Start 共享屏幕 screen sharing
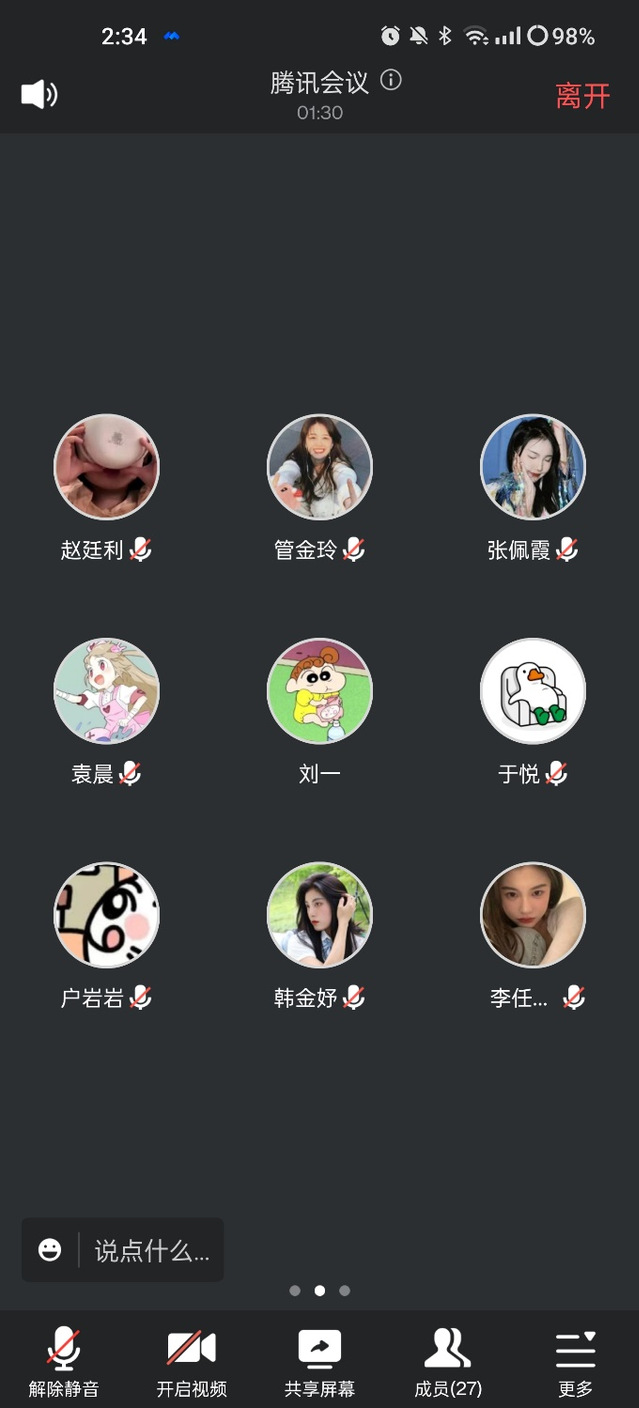639x1408 pixels. click(x=319, y=1361)
